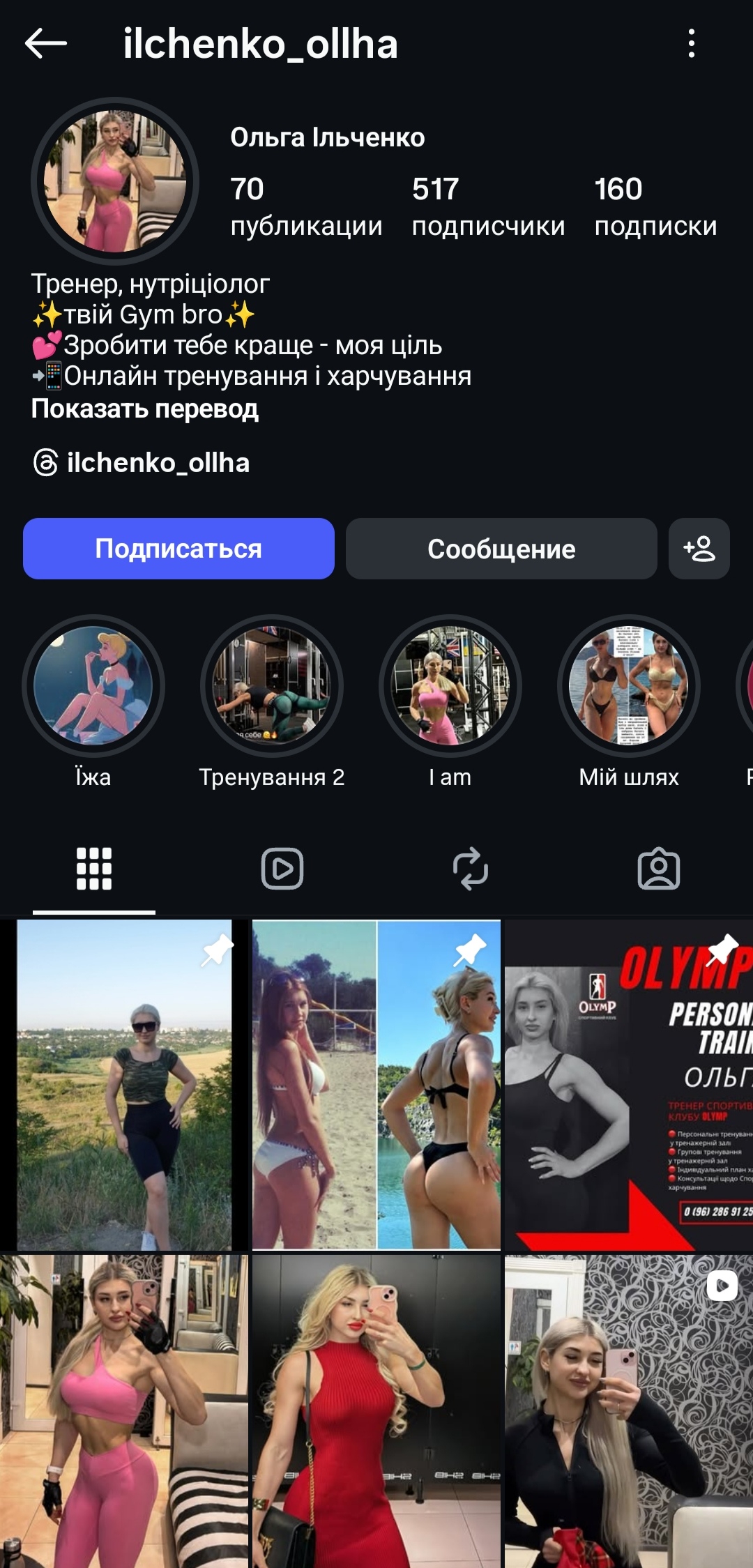Follow with the Подписаться button
Image resolution: width=753 pixels, height=1568 pixels.
[178, 549]
